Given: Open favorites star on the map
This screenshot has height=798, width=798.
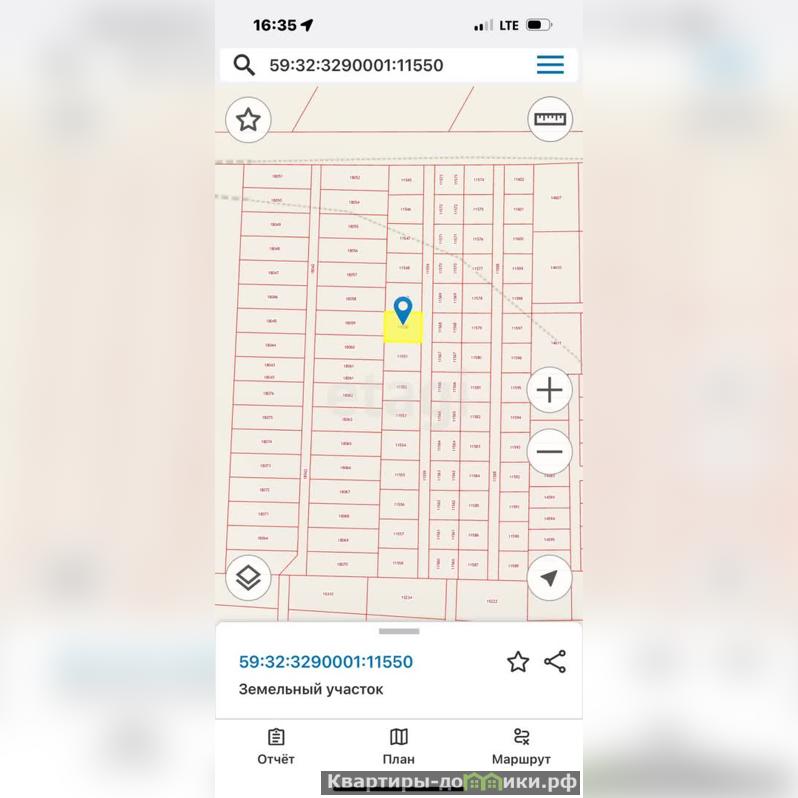Looking at the screenshot, I should point(248,120).
